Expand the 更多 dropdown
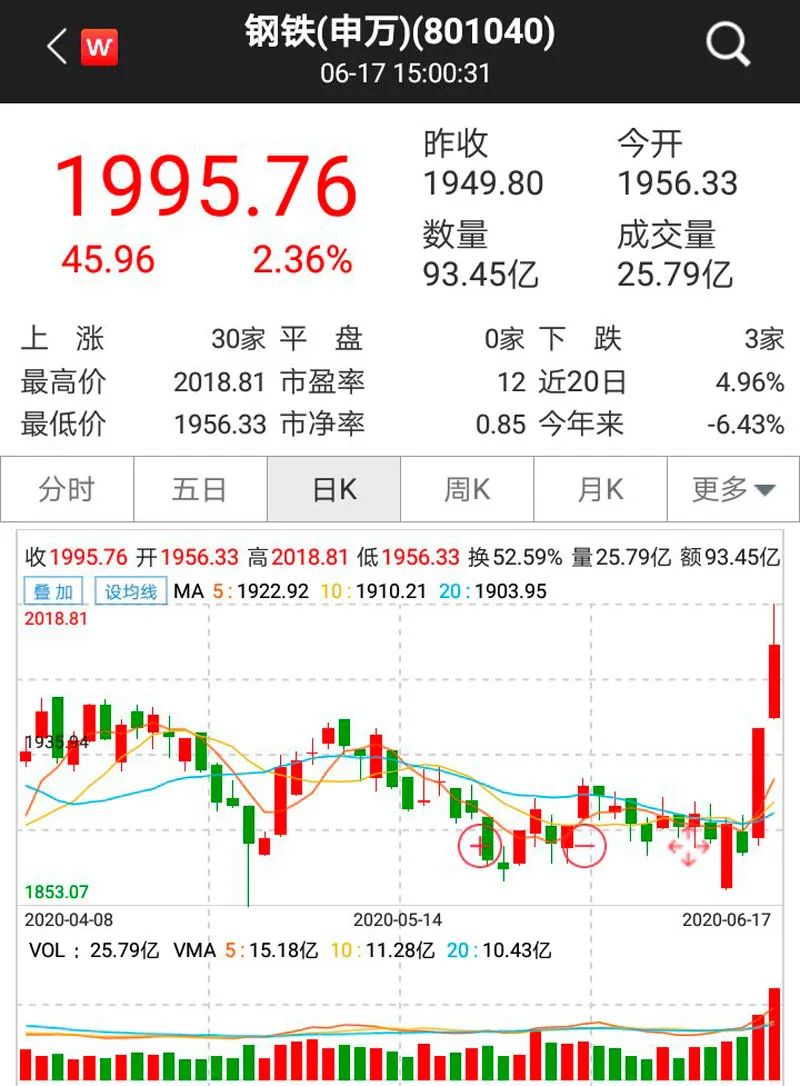Viewport: 800px width, 1086px height. coord(733,490)
